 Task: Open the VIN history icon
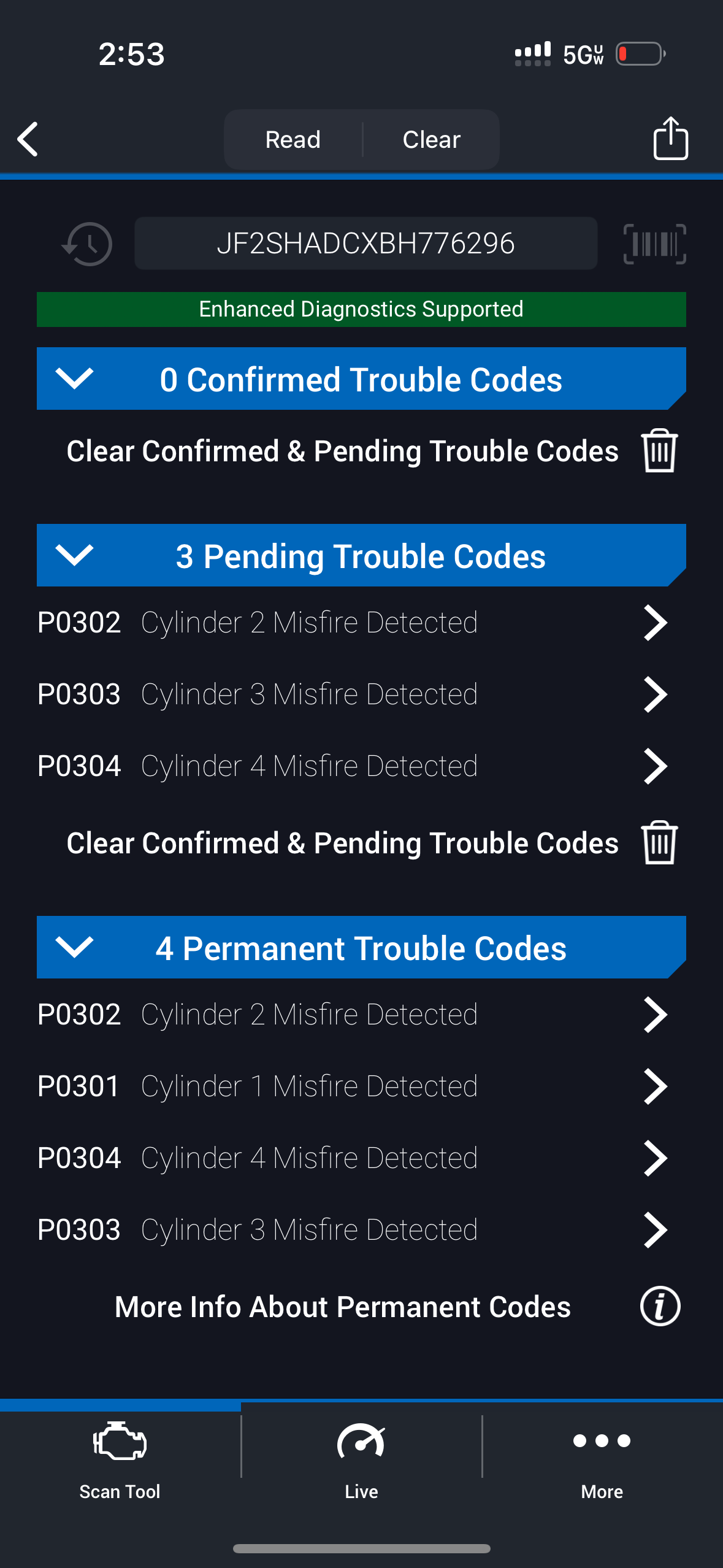click(x=87, y=244)
